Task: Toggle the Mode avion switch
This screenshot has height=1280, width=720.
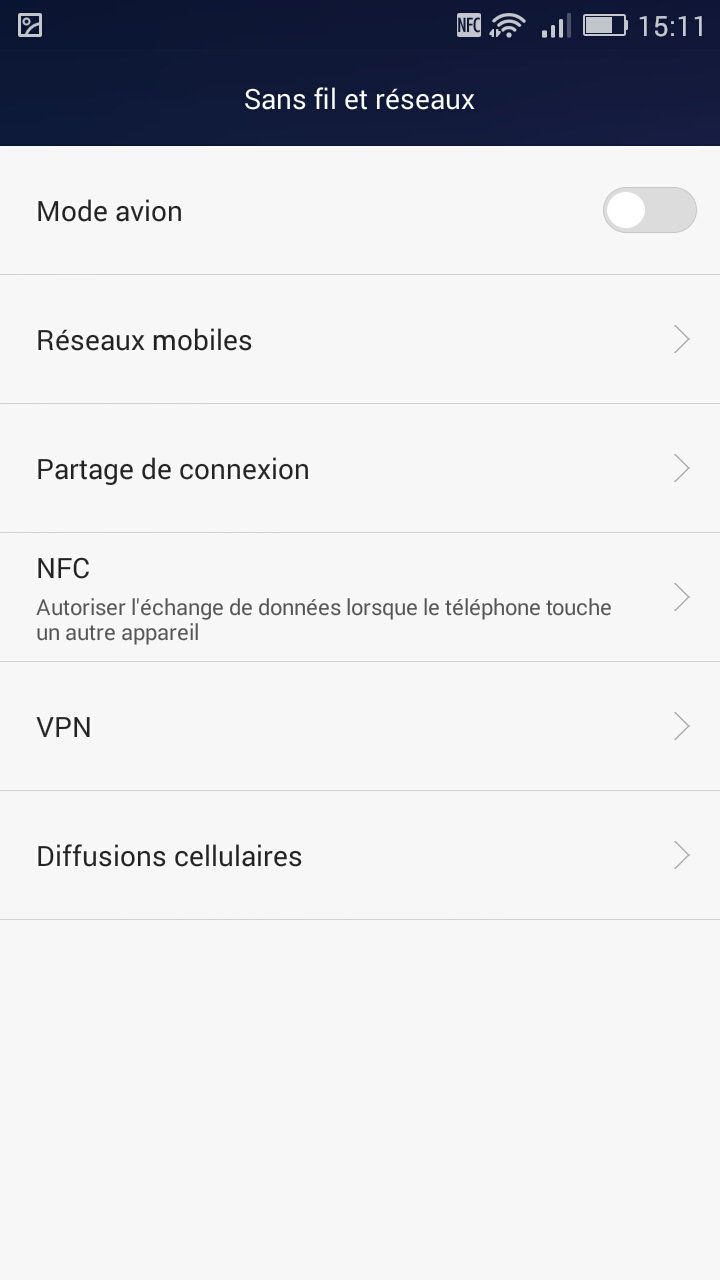Action: click(649, 211)
